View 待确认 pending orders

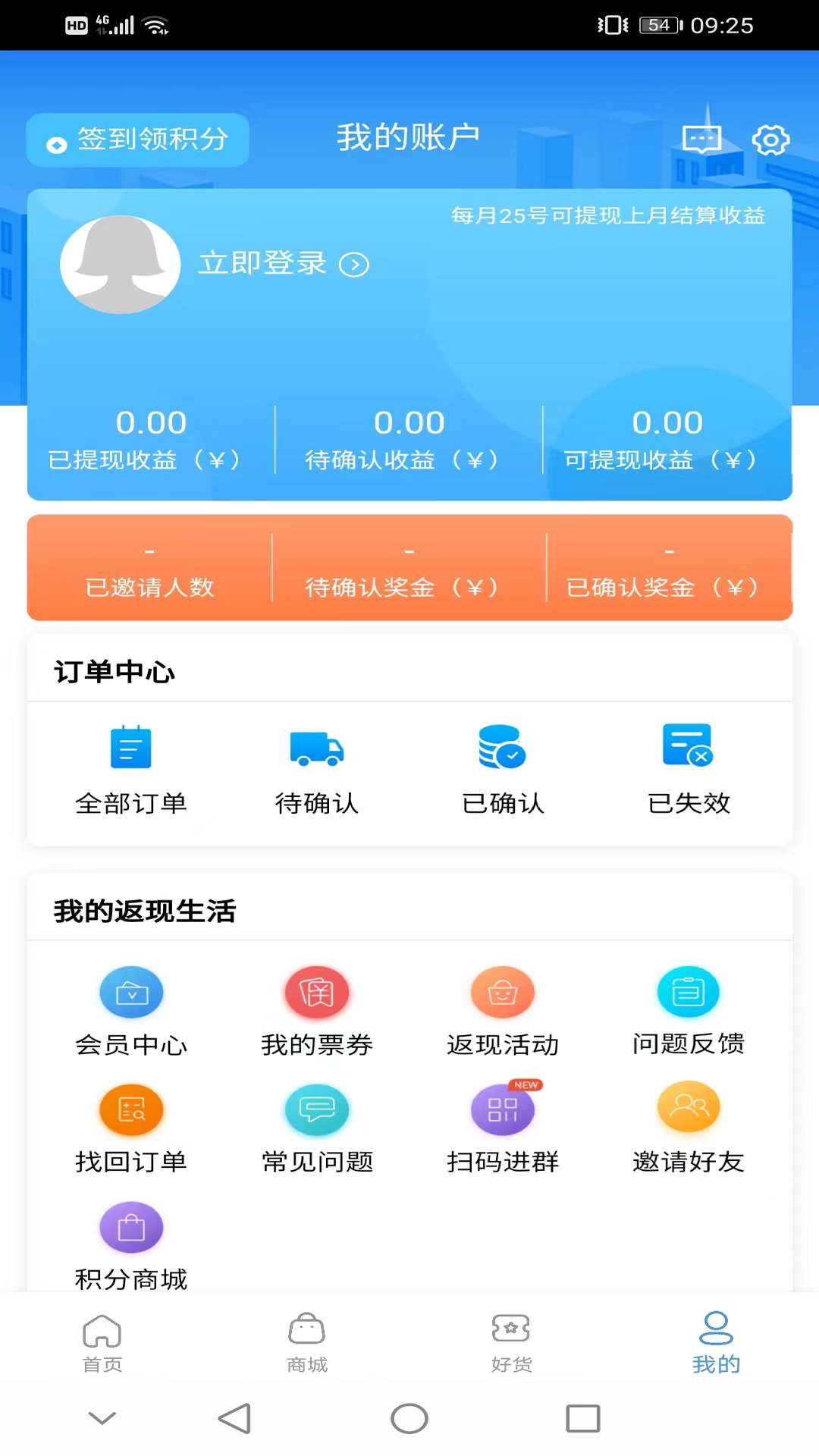tap(316, 770)
